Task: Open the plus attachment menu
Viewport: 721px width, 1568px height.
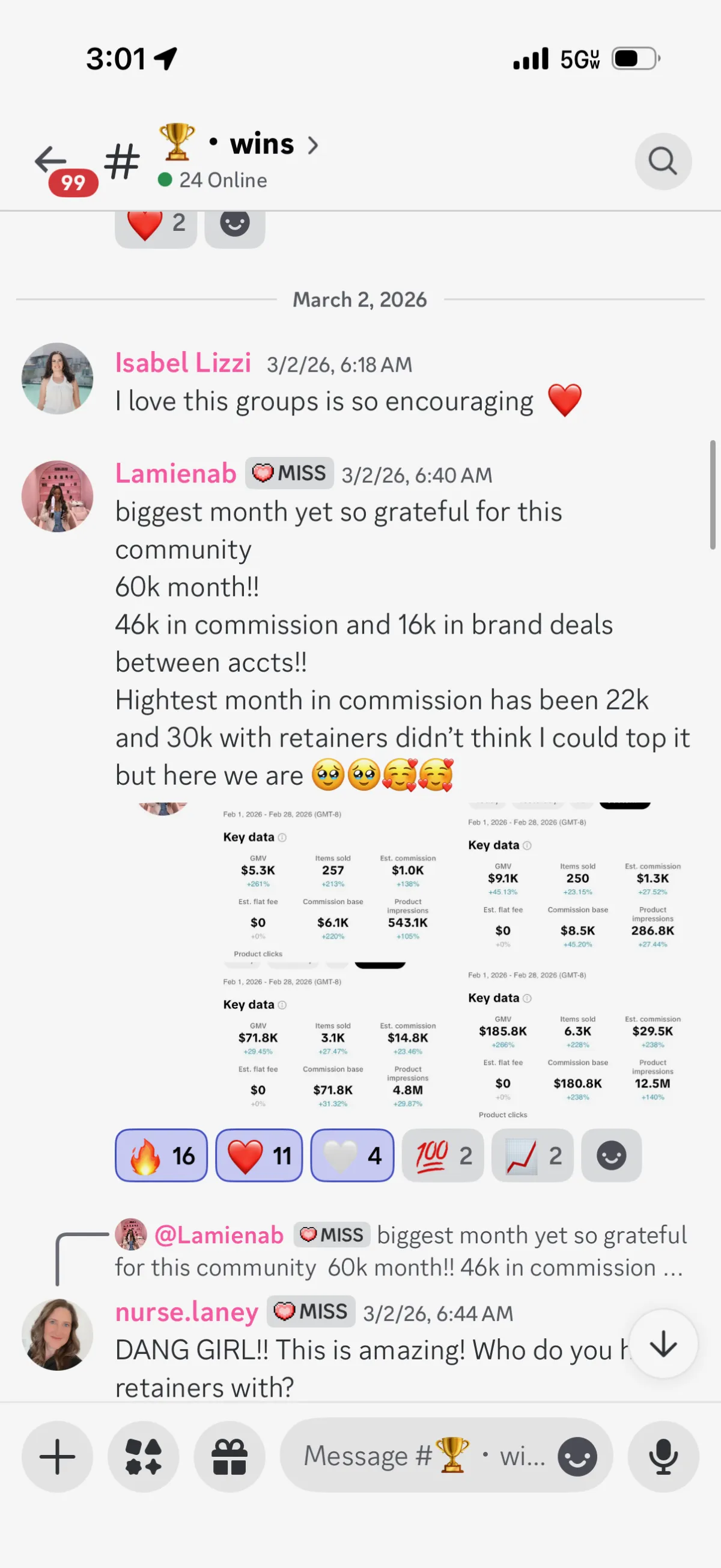Action: coord(57,1457)
